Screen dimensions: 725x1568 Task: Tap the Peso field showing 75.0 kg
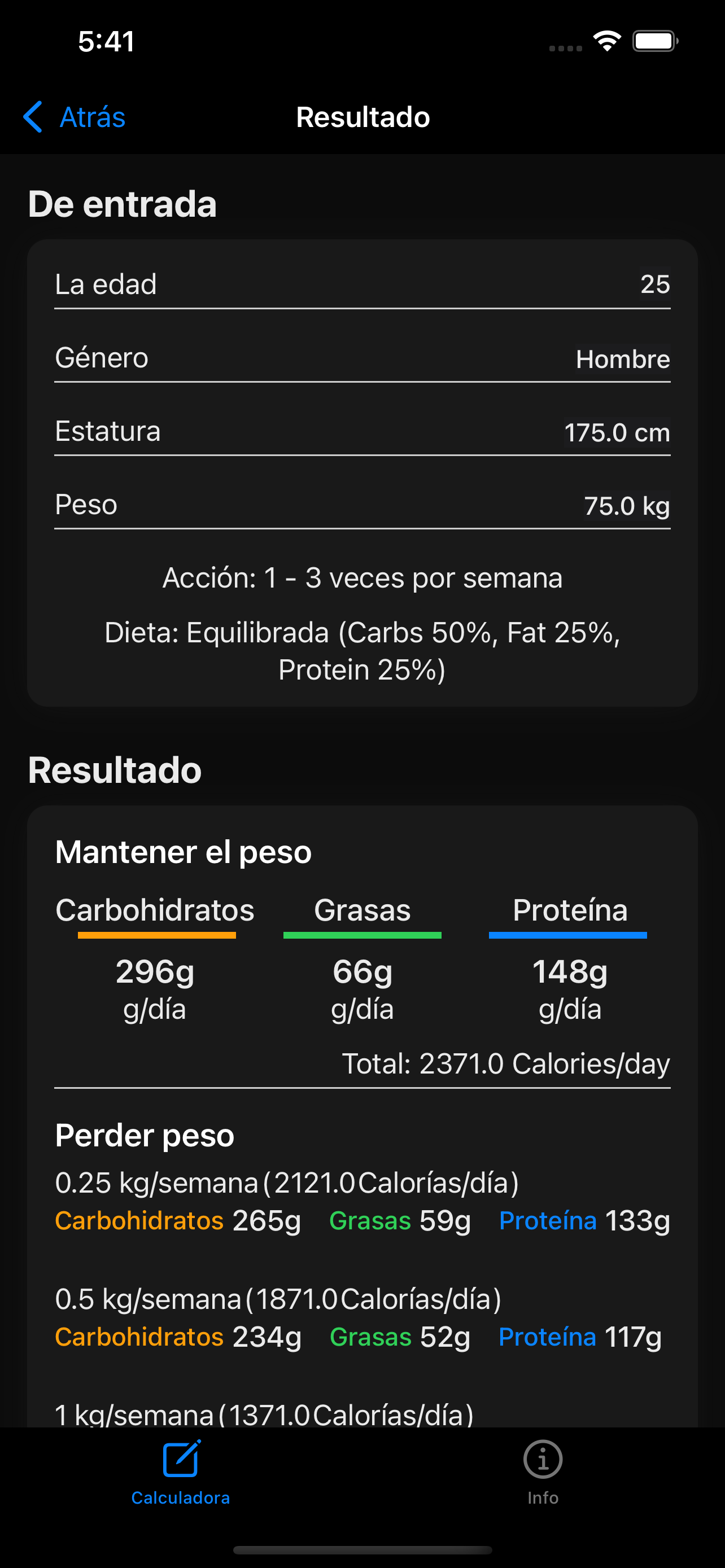[362, 505]
